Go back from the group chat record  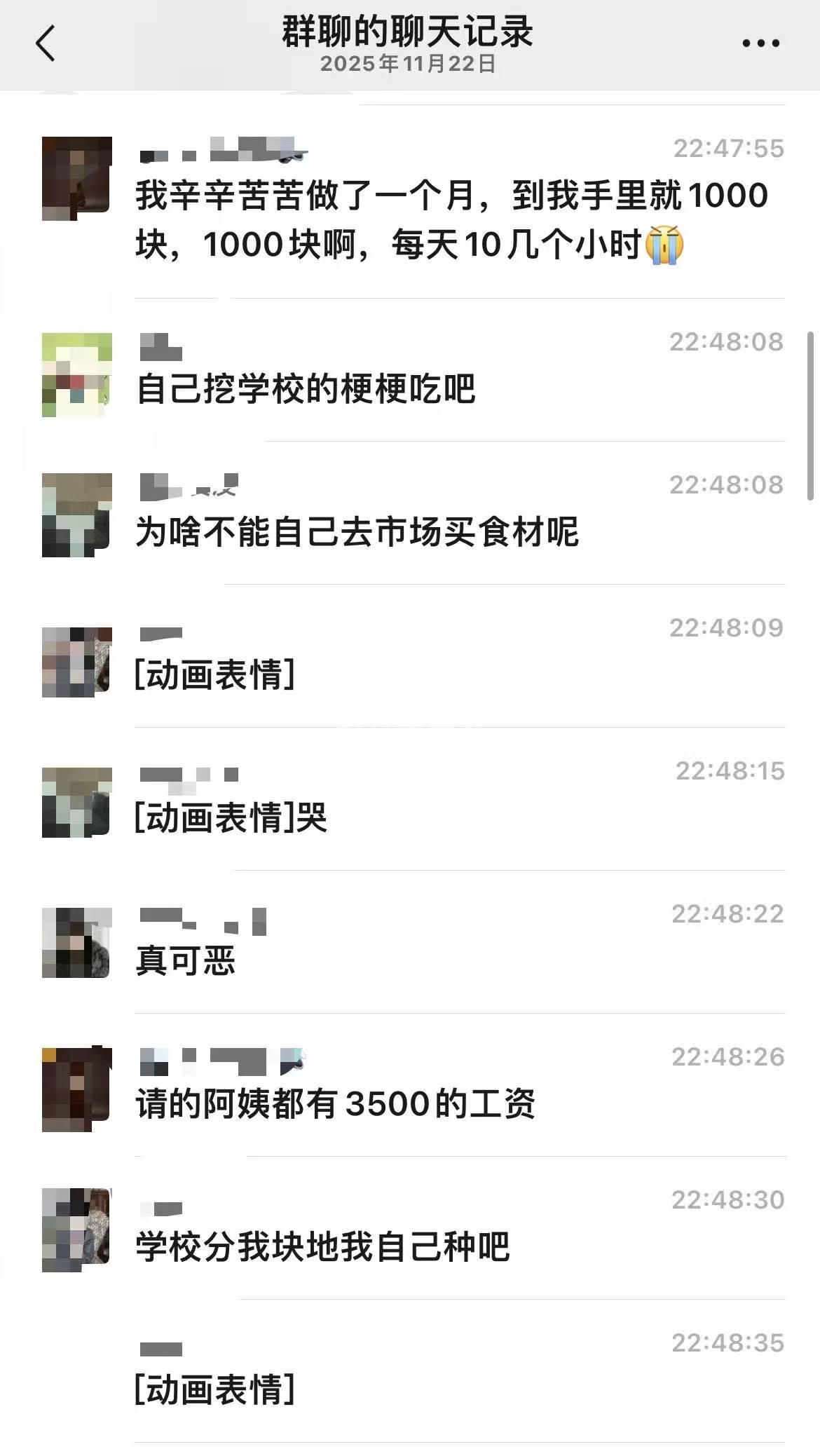[46, 43]
